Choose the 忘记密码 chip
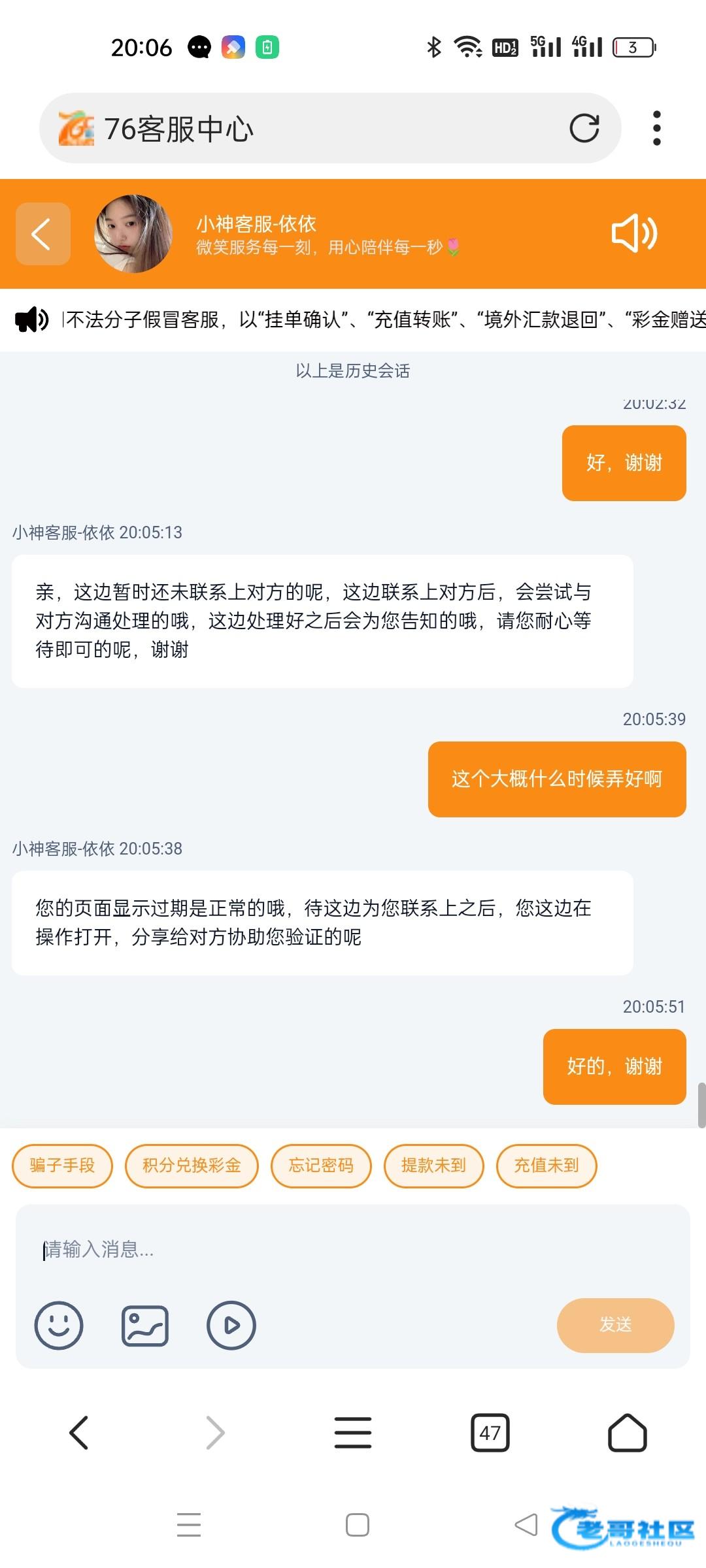This screenshot has width=706, height=1568. [321, 1166]
